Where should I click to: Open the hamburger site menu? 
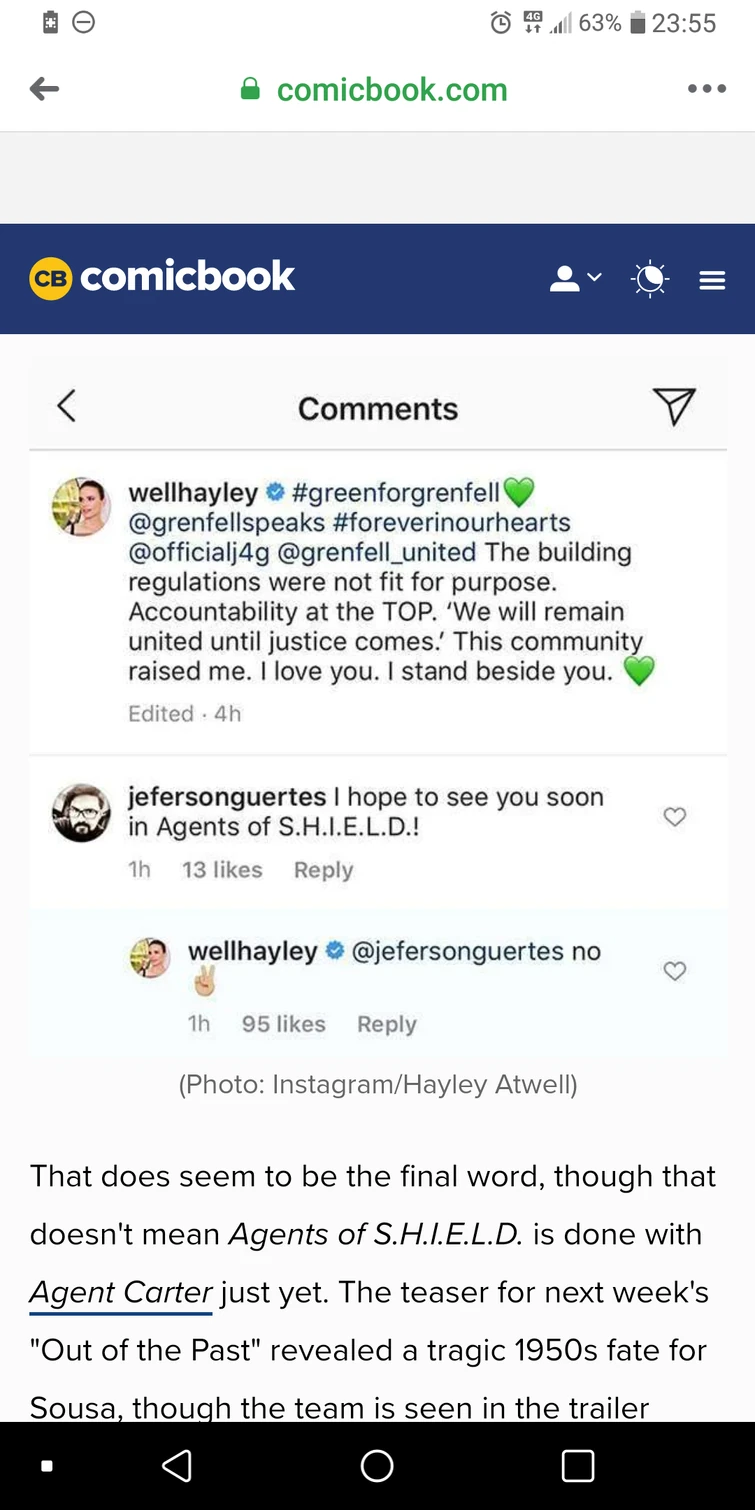tap(712, 280)
